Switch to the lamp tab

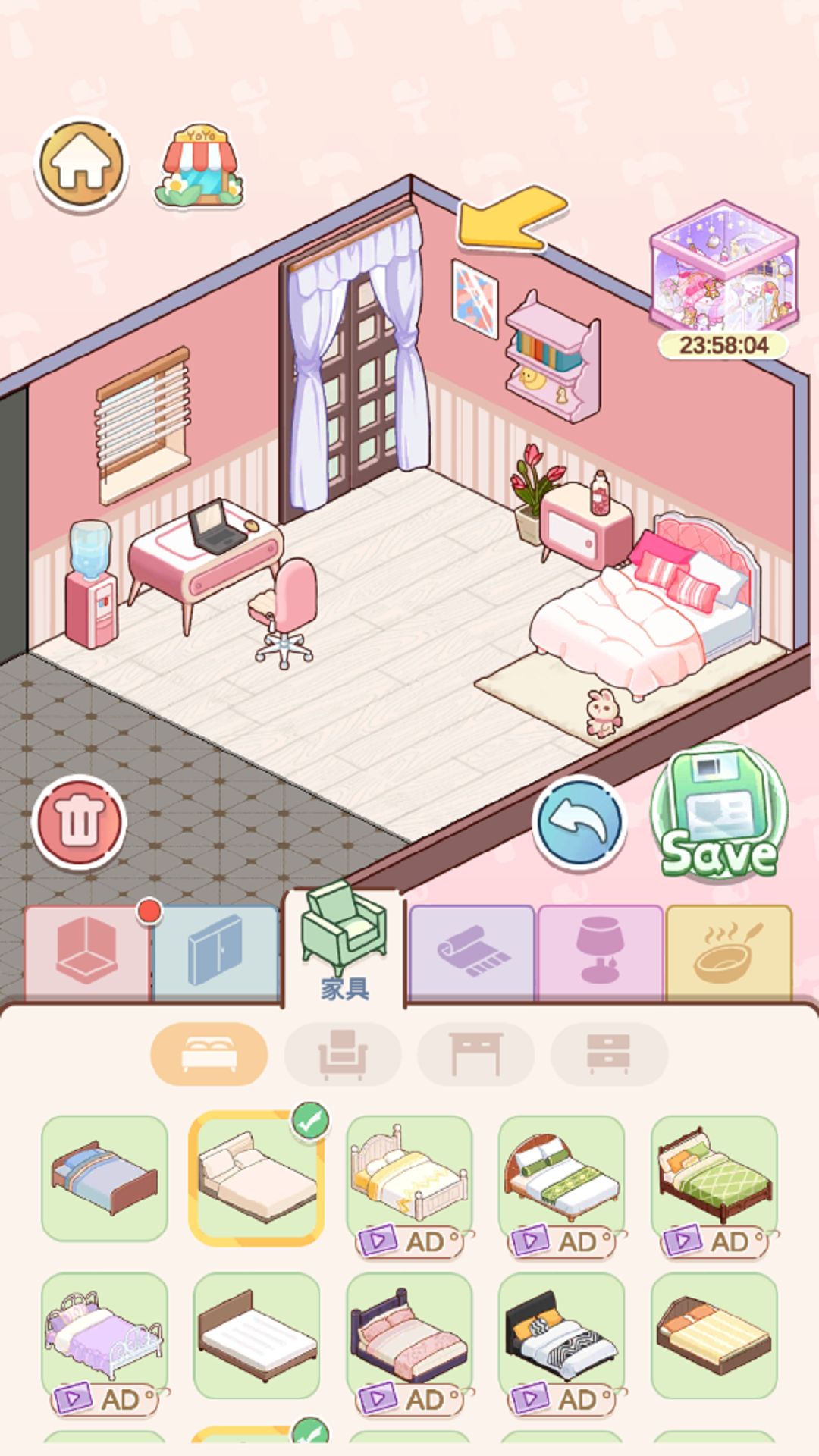click(600, 952)
